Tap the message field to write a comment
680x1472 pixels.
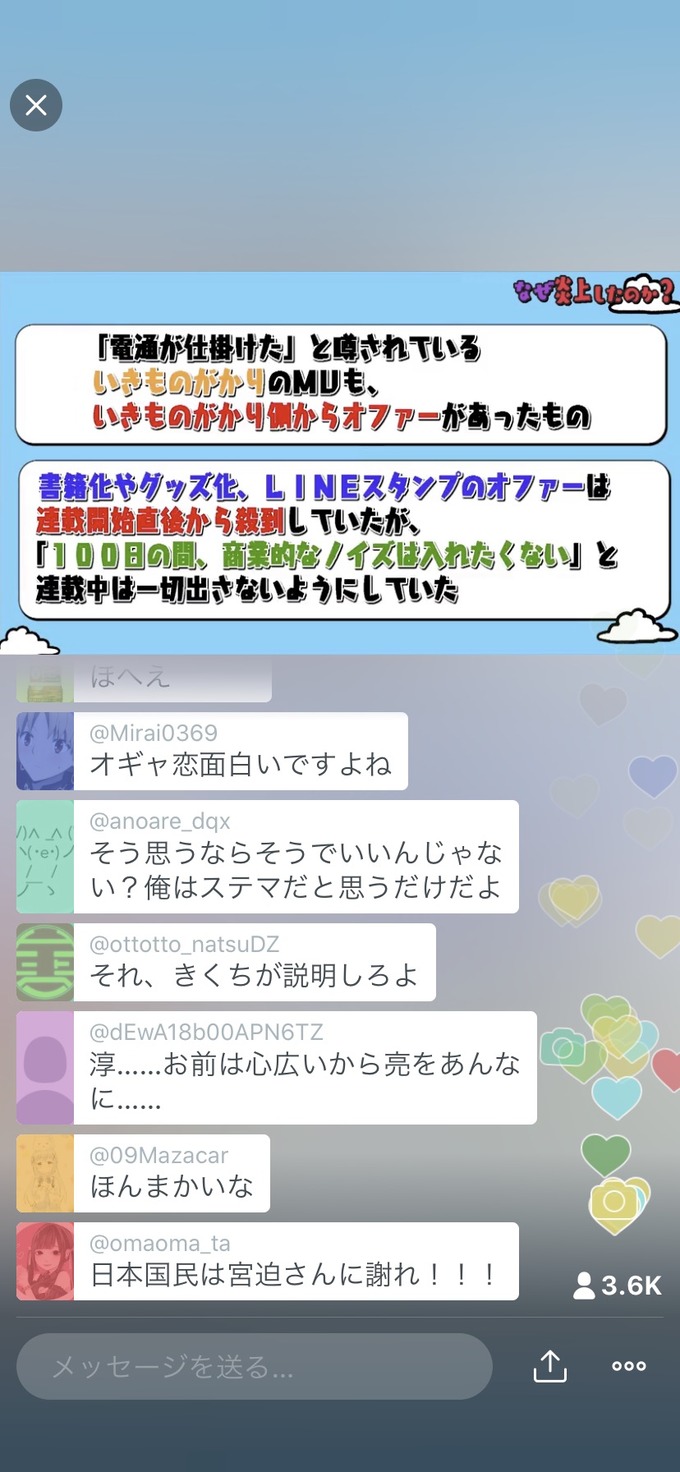click(255, 1366)
